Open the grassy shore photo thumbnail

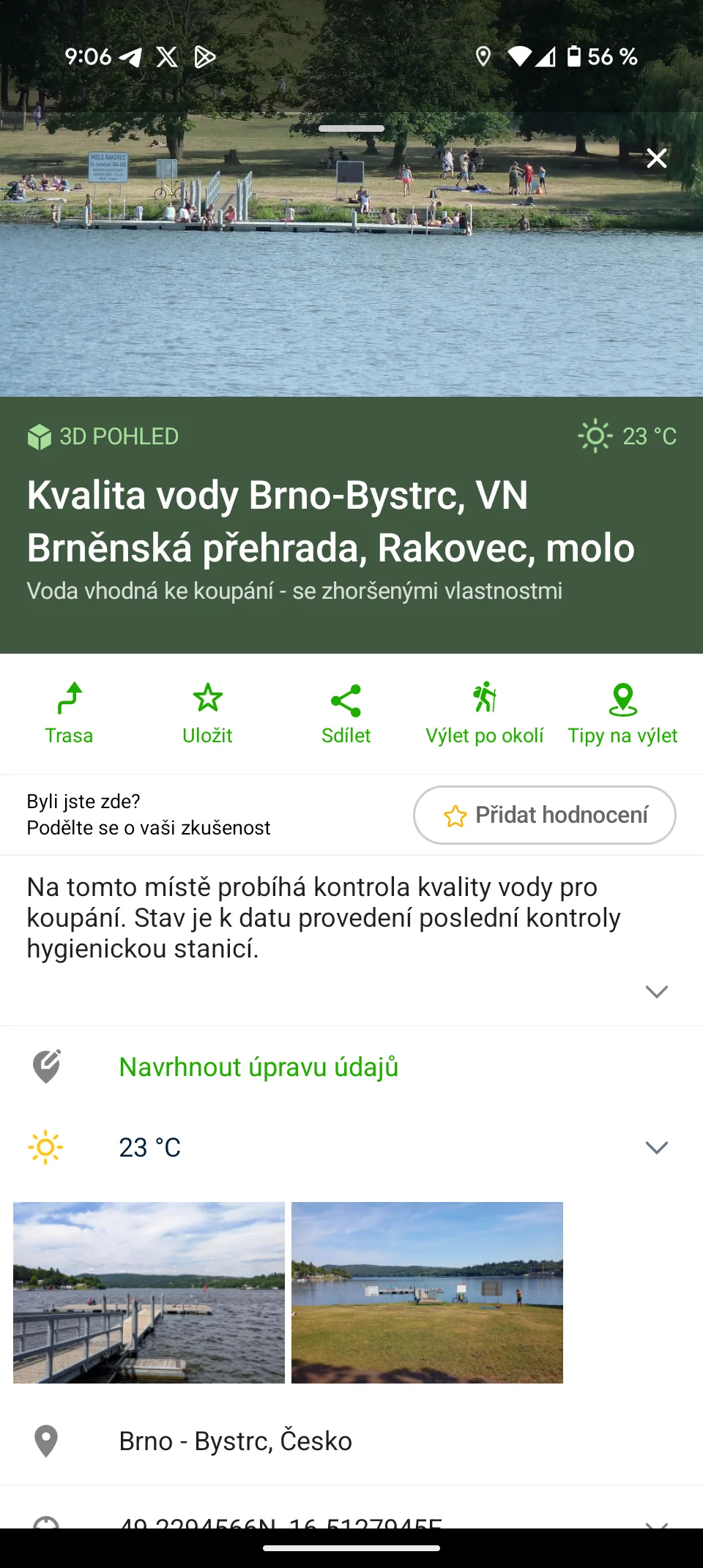[x=427, y=1292]
